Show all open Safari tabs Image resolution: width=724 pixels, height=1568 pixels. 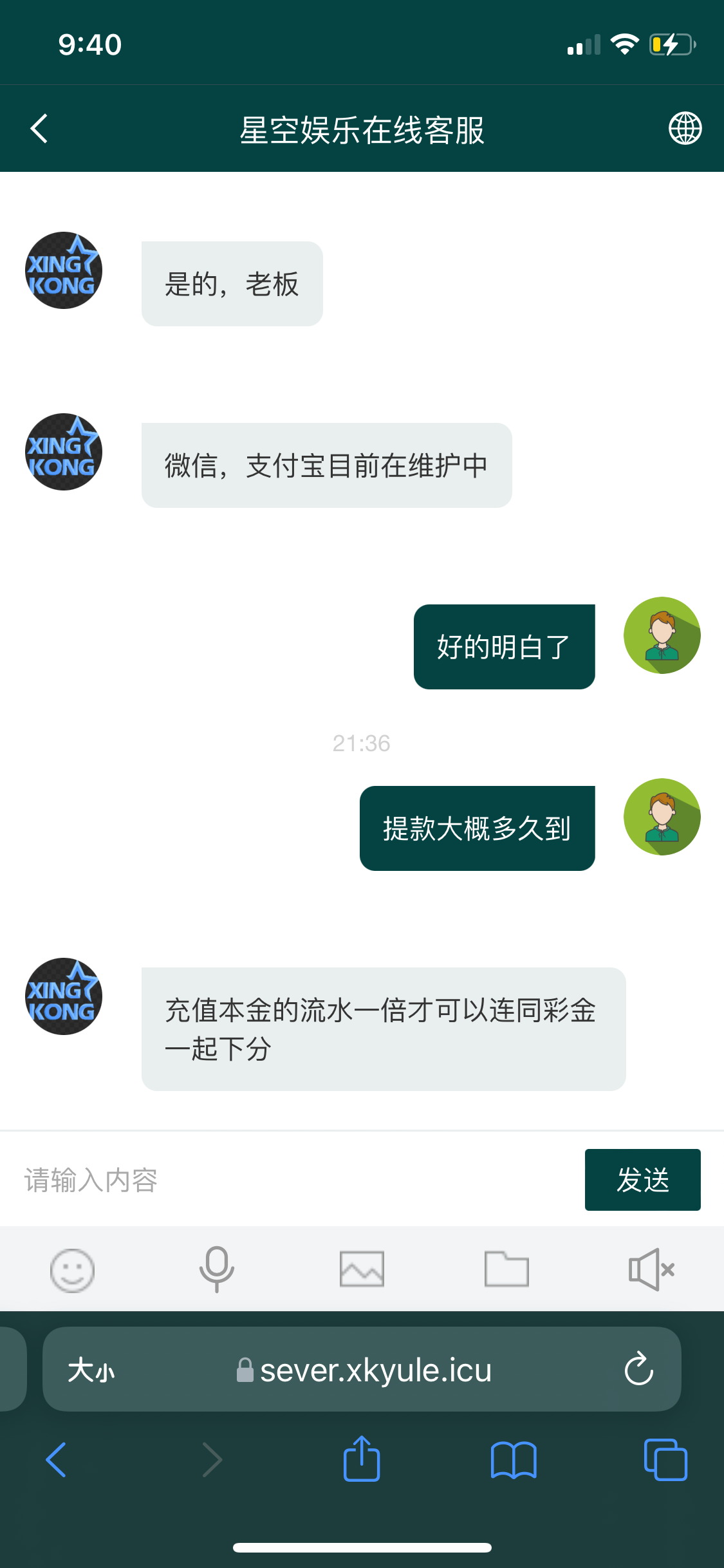[x=665, y=1460]
